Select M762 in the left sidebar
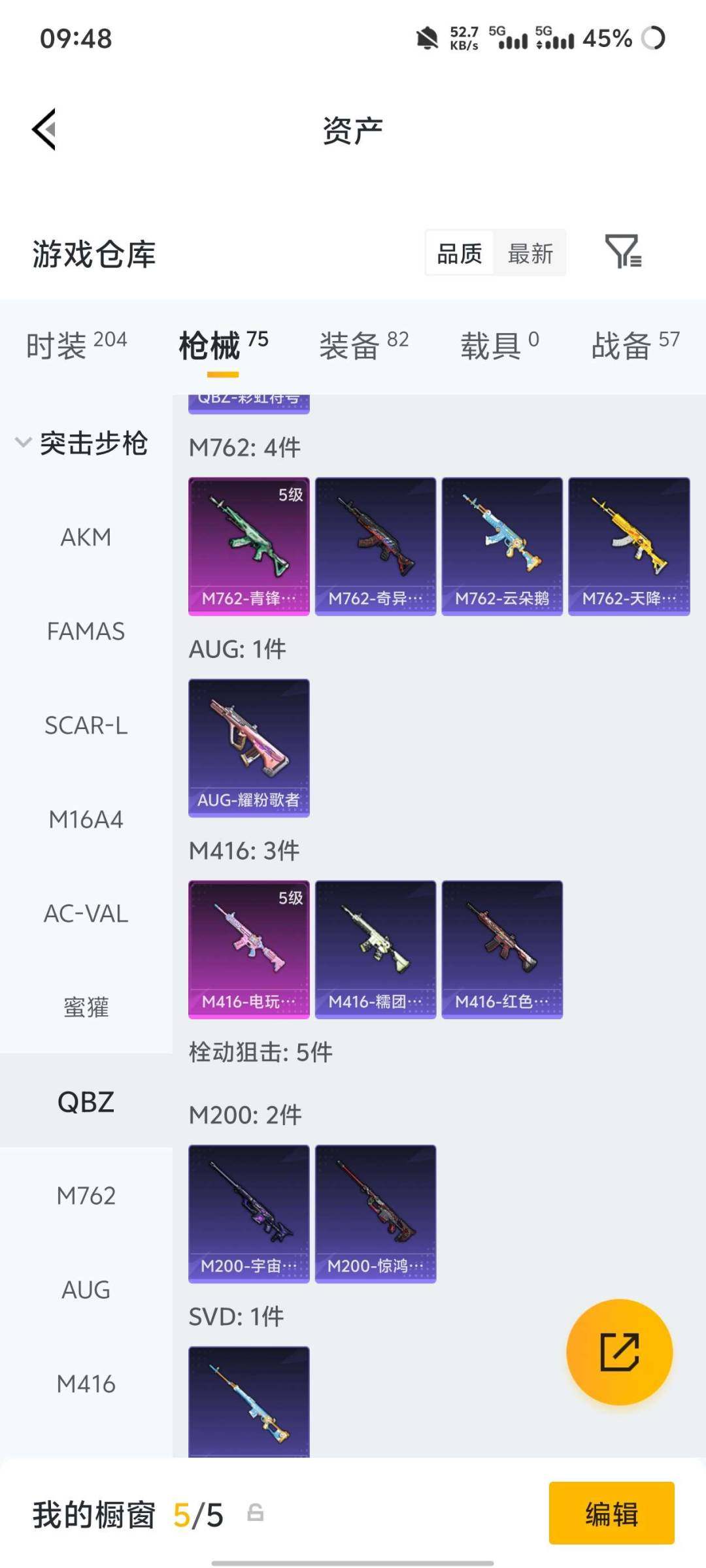The height and width of the screenshot is (1568, 706). tap(87, 1196)
